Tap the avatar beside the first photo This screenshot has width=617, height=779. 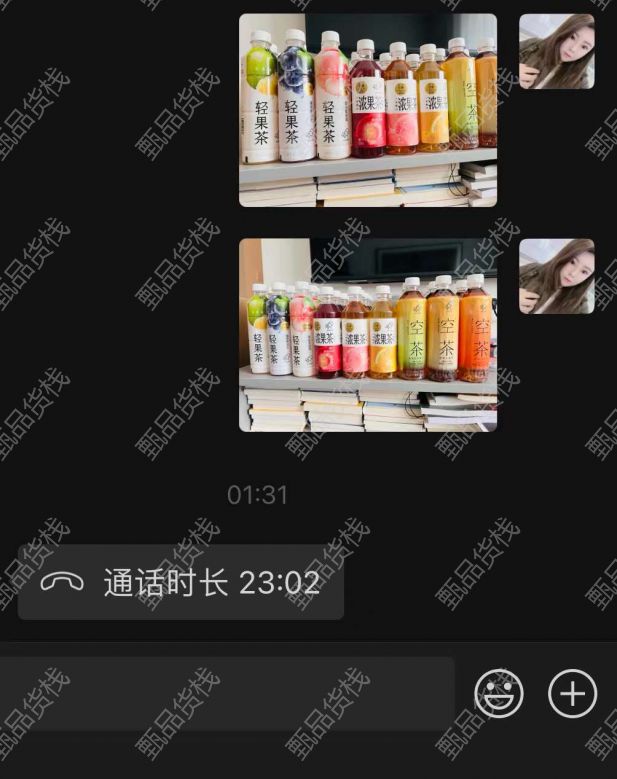(x=556, y=51)
